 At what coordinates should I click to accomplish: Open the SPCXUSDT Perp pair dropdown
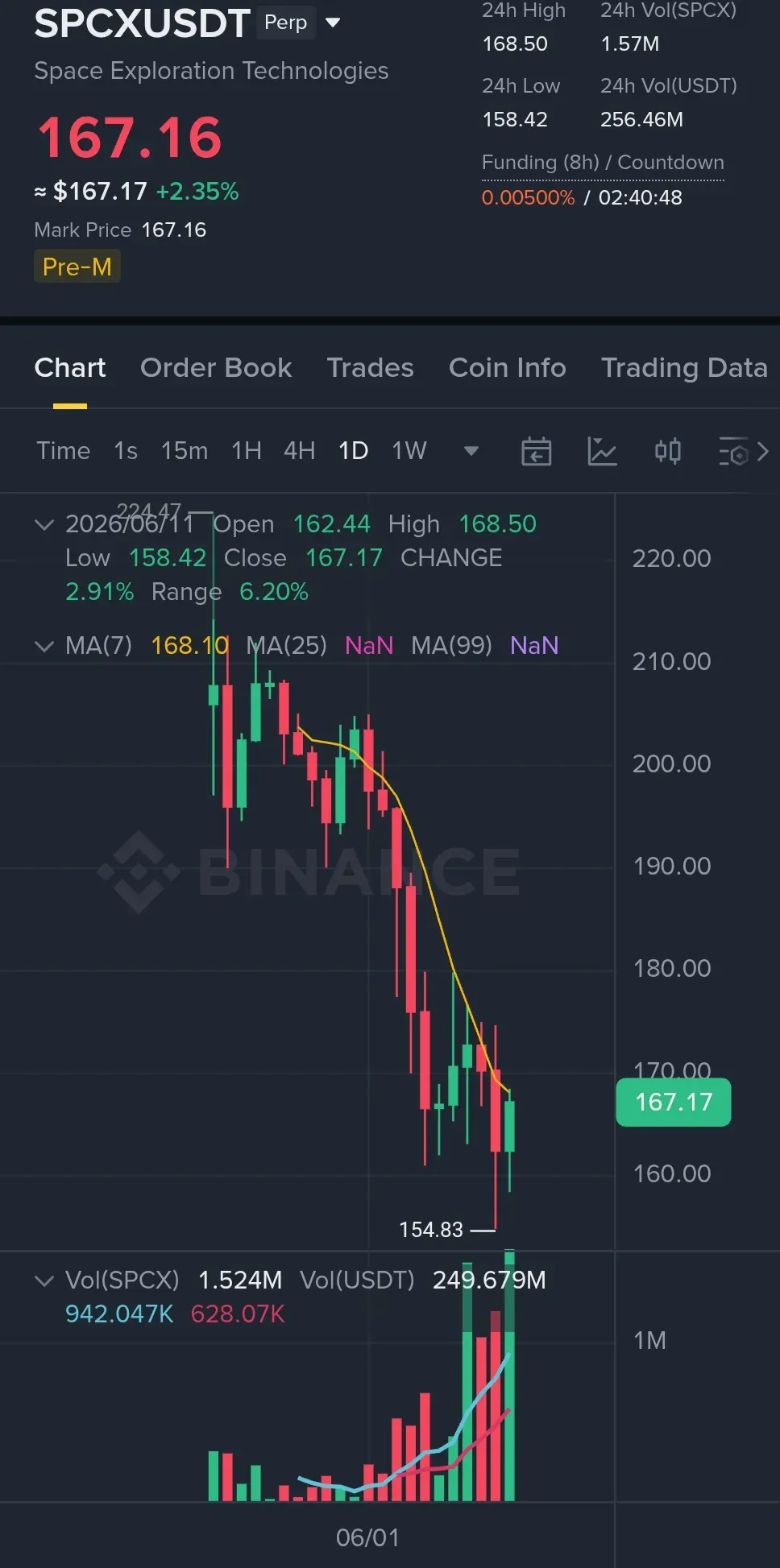click(x=332, y=23)
